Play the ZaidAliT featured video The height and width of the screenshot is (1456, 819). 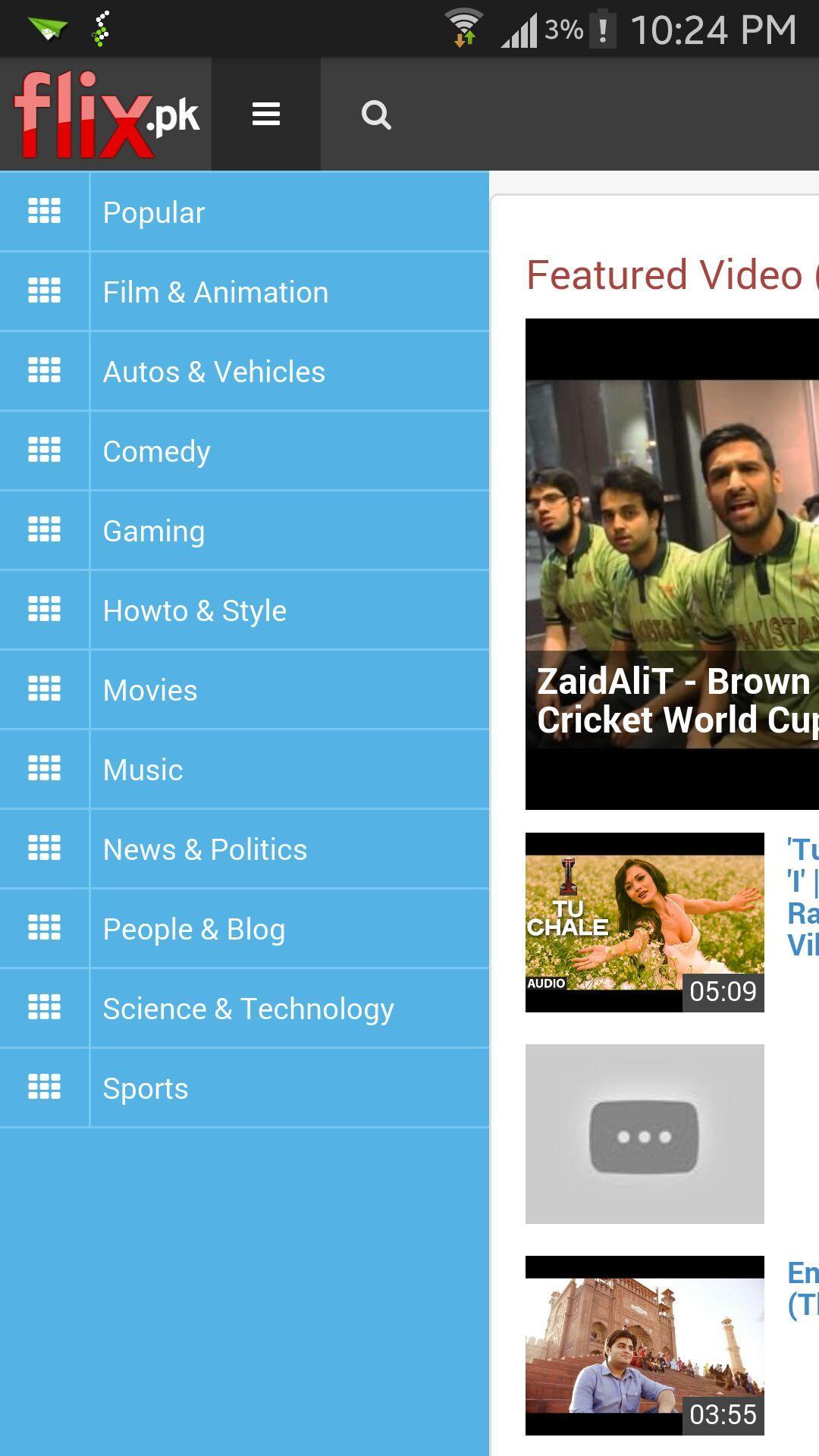pos(672,563)
